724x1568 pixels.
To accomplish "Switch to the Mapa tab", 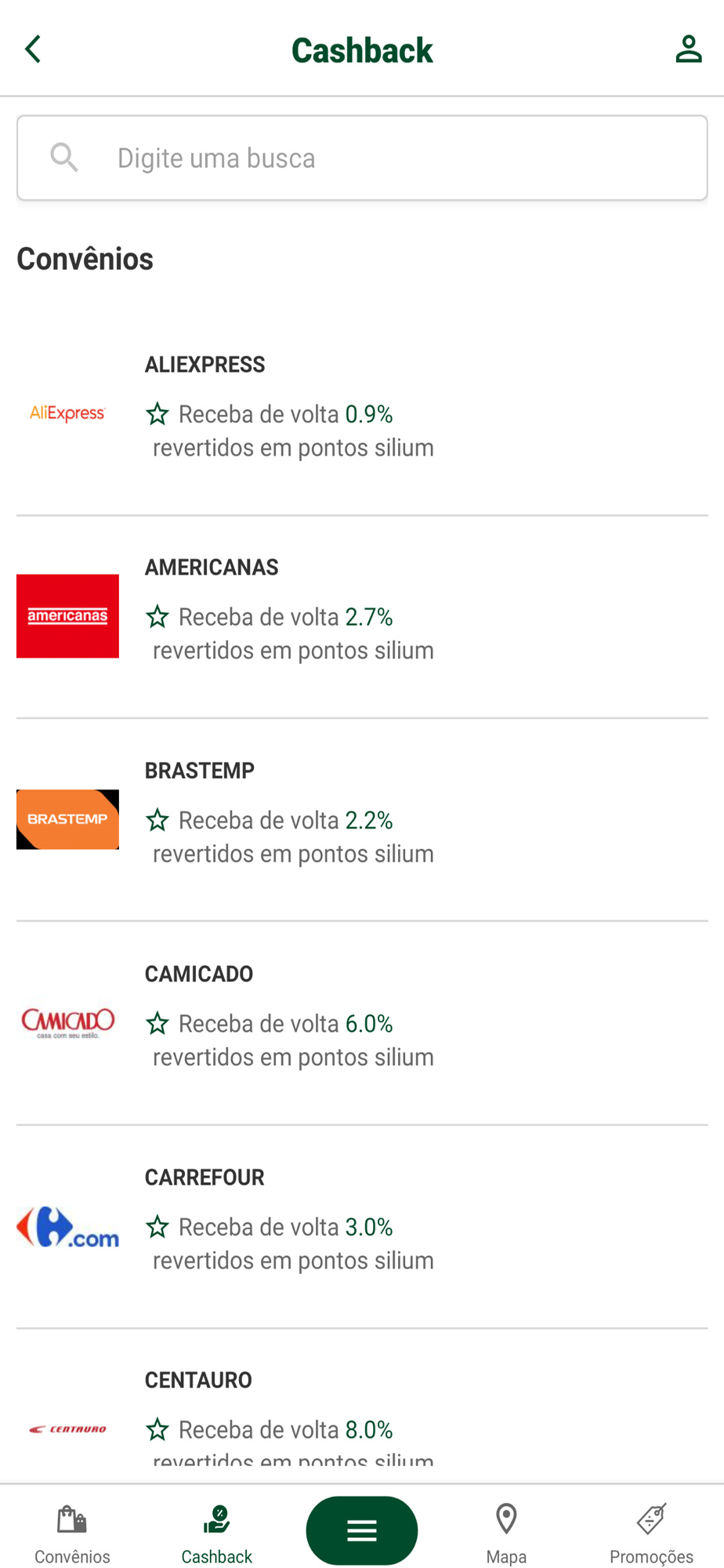I will tap(506, 1533).
